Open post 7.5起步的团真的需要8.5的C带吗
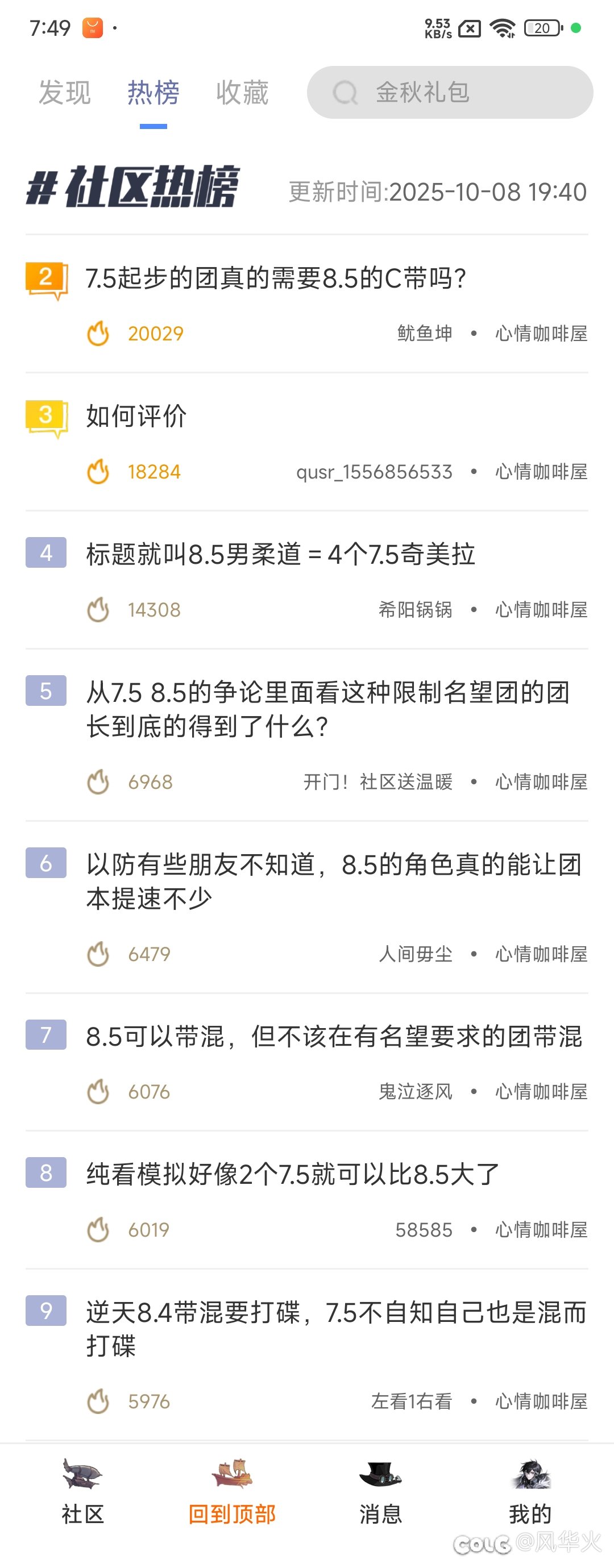614x1568 pixels. pos(276,279)
